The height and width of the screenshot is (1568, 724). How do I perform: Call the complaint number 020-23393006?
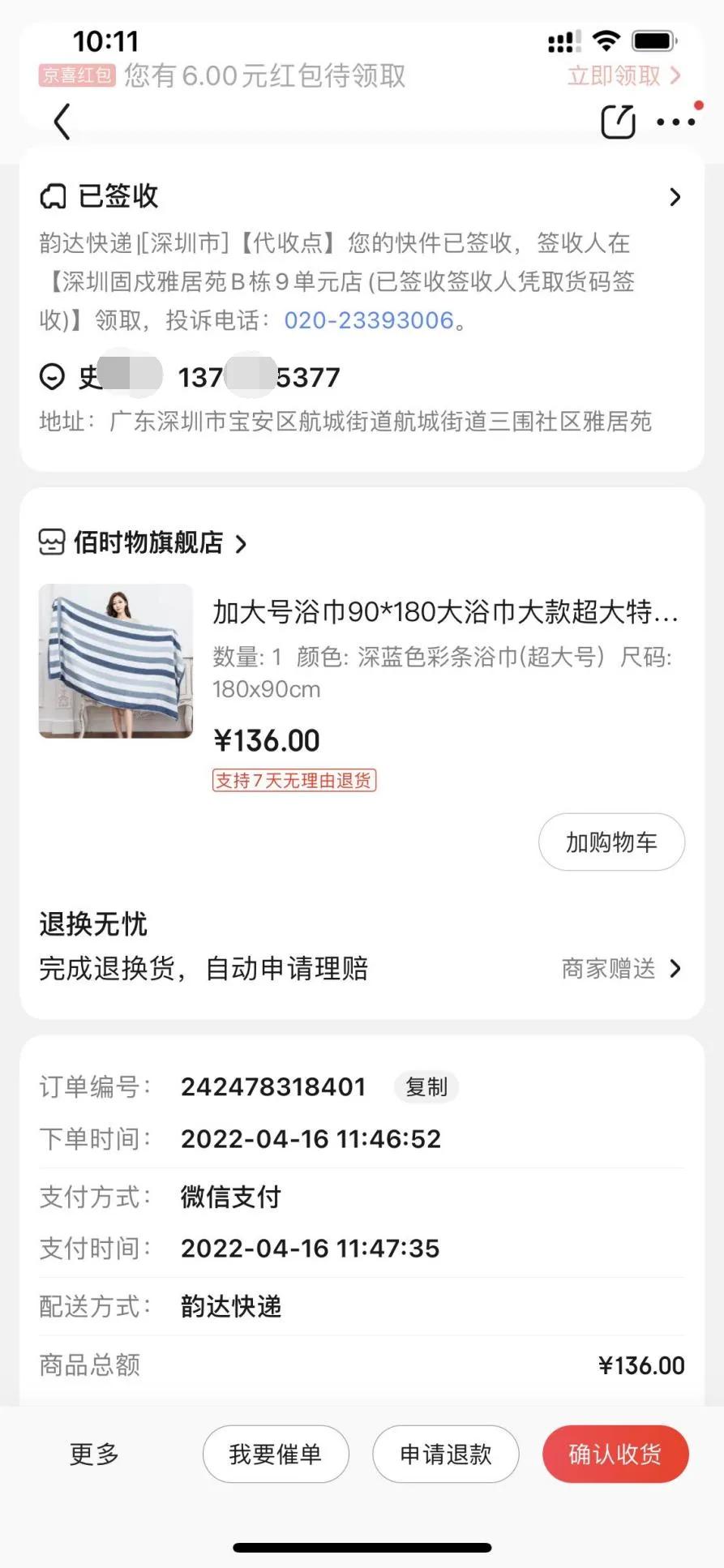(x=369, y=320)
